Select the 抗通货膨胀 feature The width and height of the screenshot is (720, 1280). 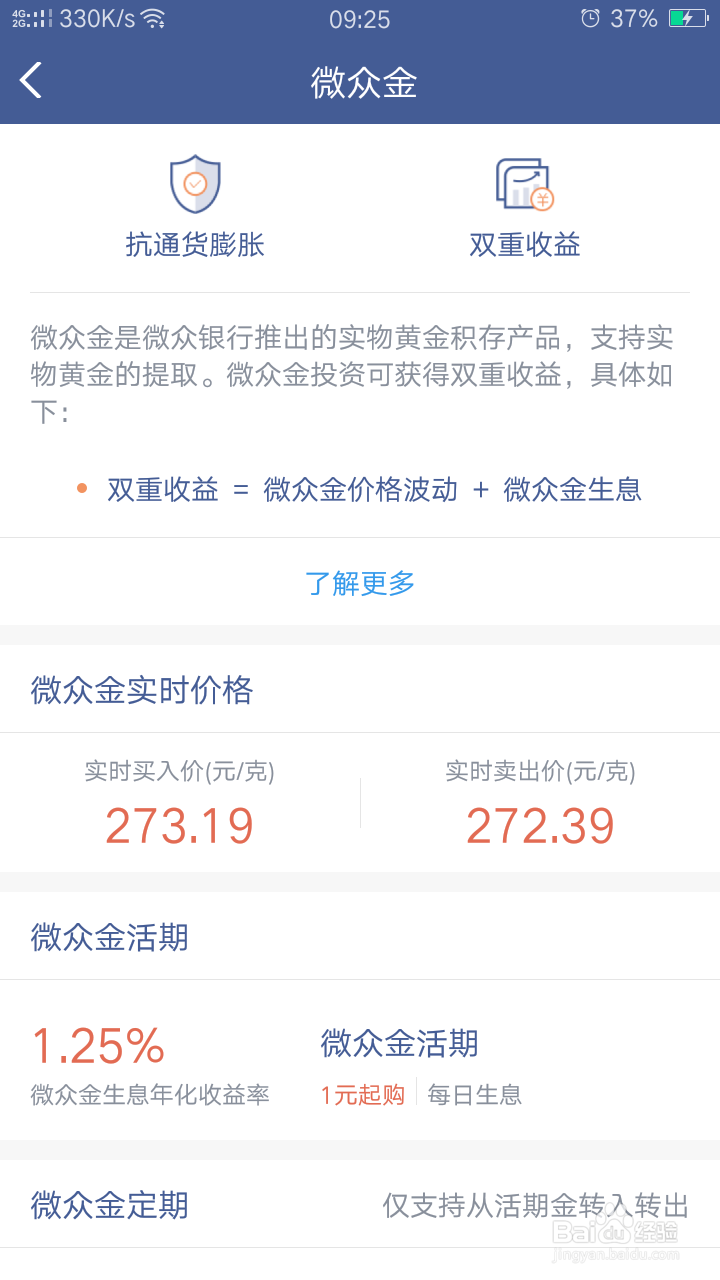(195, 245)
